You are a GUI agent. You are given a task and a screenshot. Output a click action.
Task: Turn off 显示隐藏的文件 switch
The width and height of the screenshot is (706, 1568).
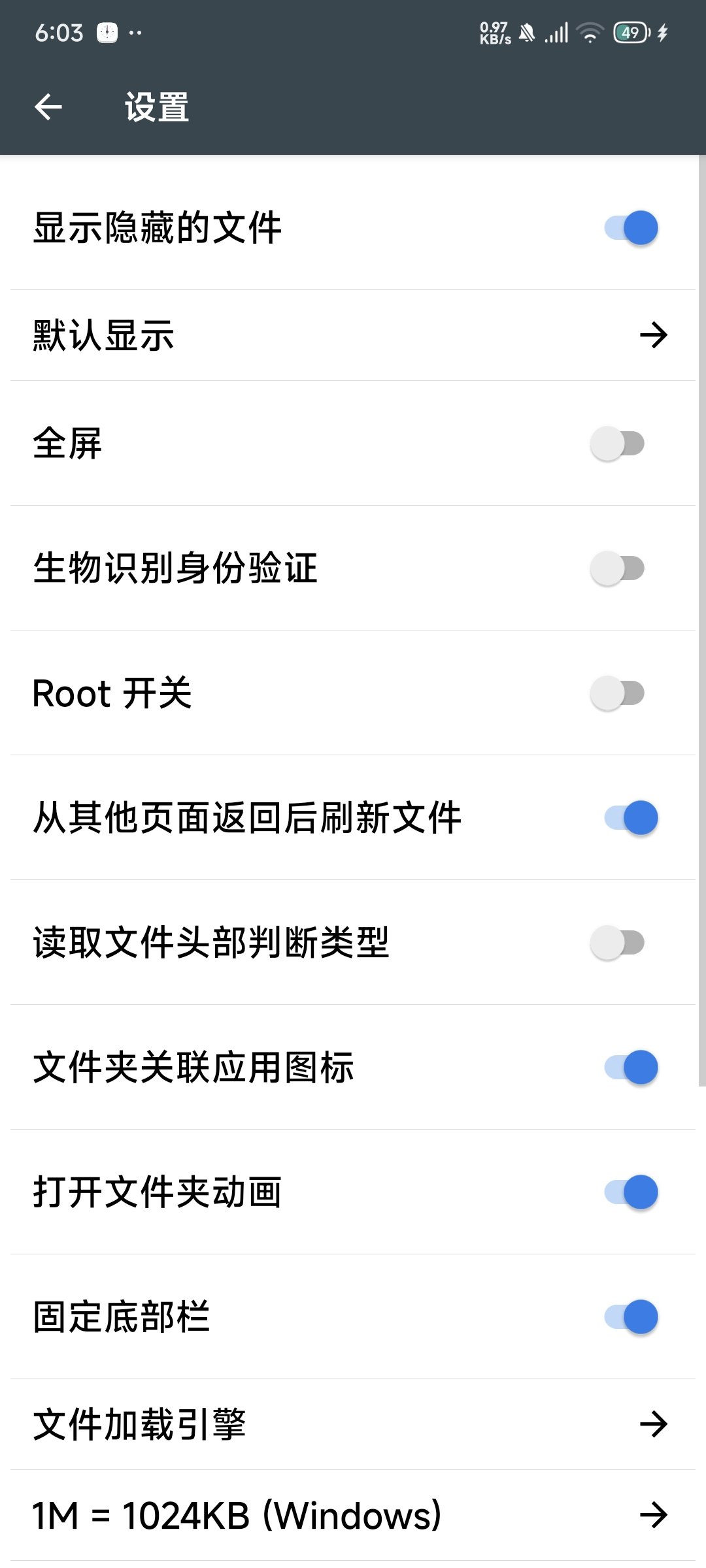pos(630,228)
